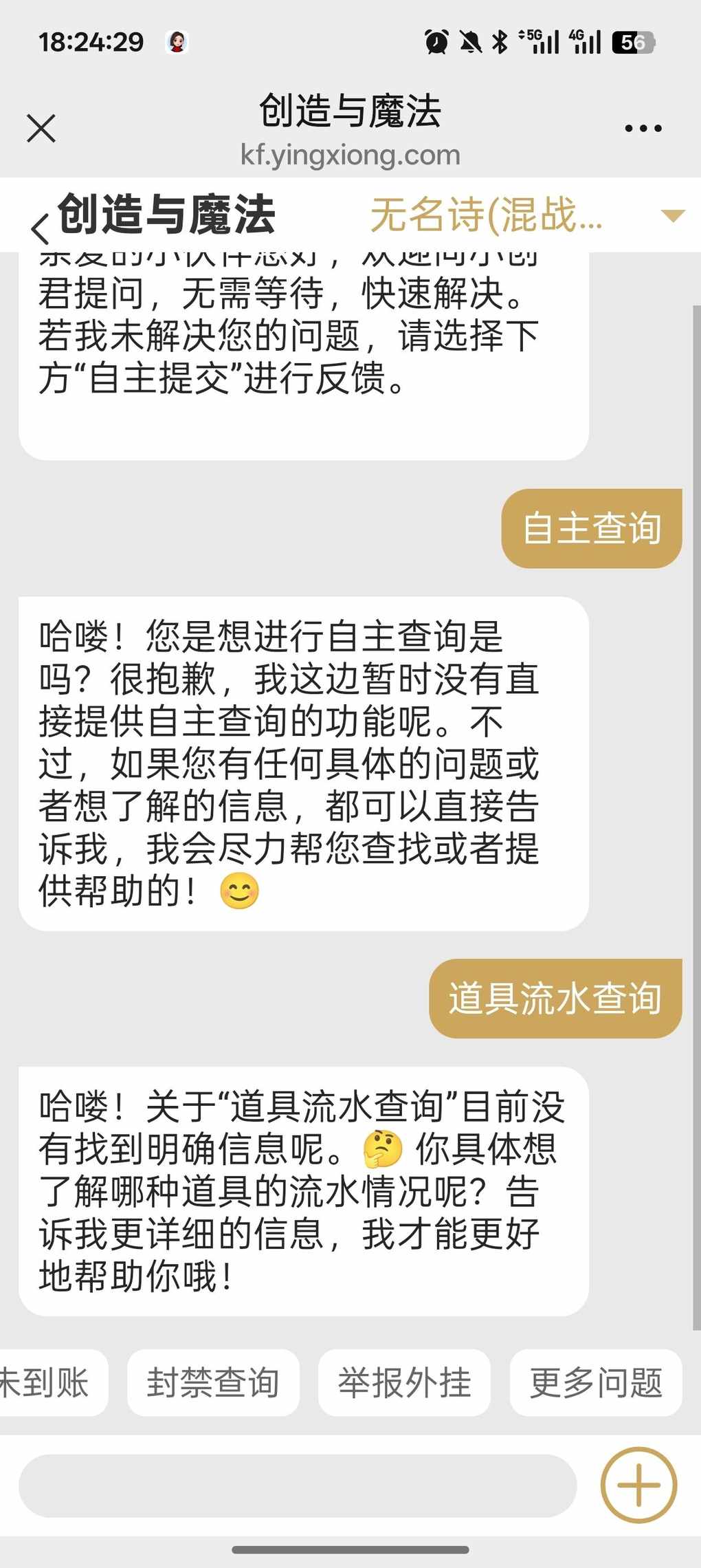Open the three-dot overflow menu
Image resolution: width=701 pixels, height=1568 pixels.
643,128
